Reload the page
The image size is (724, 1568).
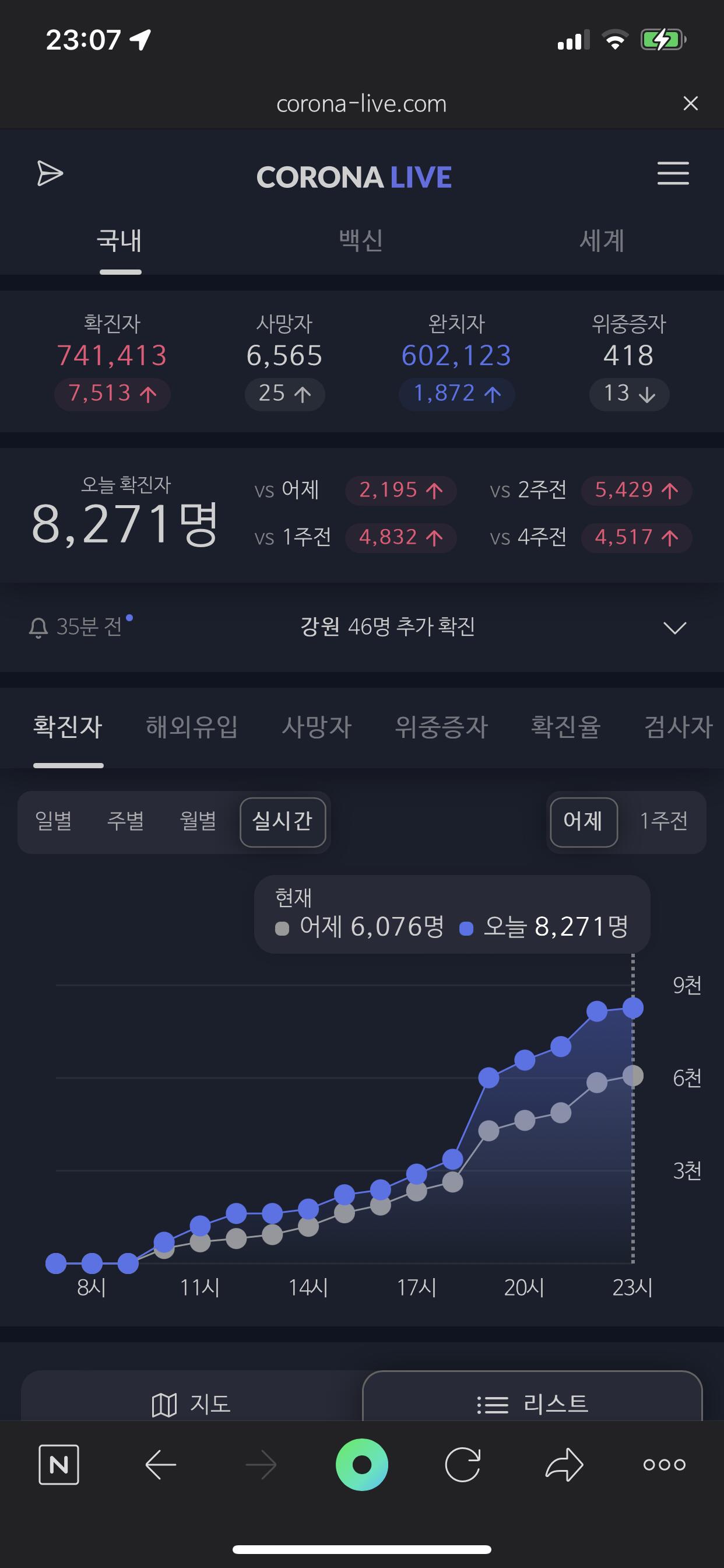pyautogui.click(x=463, y=1465)
